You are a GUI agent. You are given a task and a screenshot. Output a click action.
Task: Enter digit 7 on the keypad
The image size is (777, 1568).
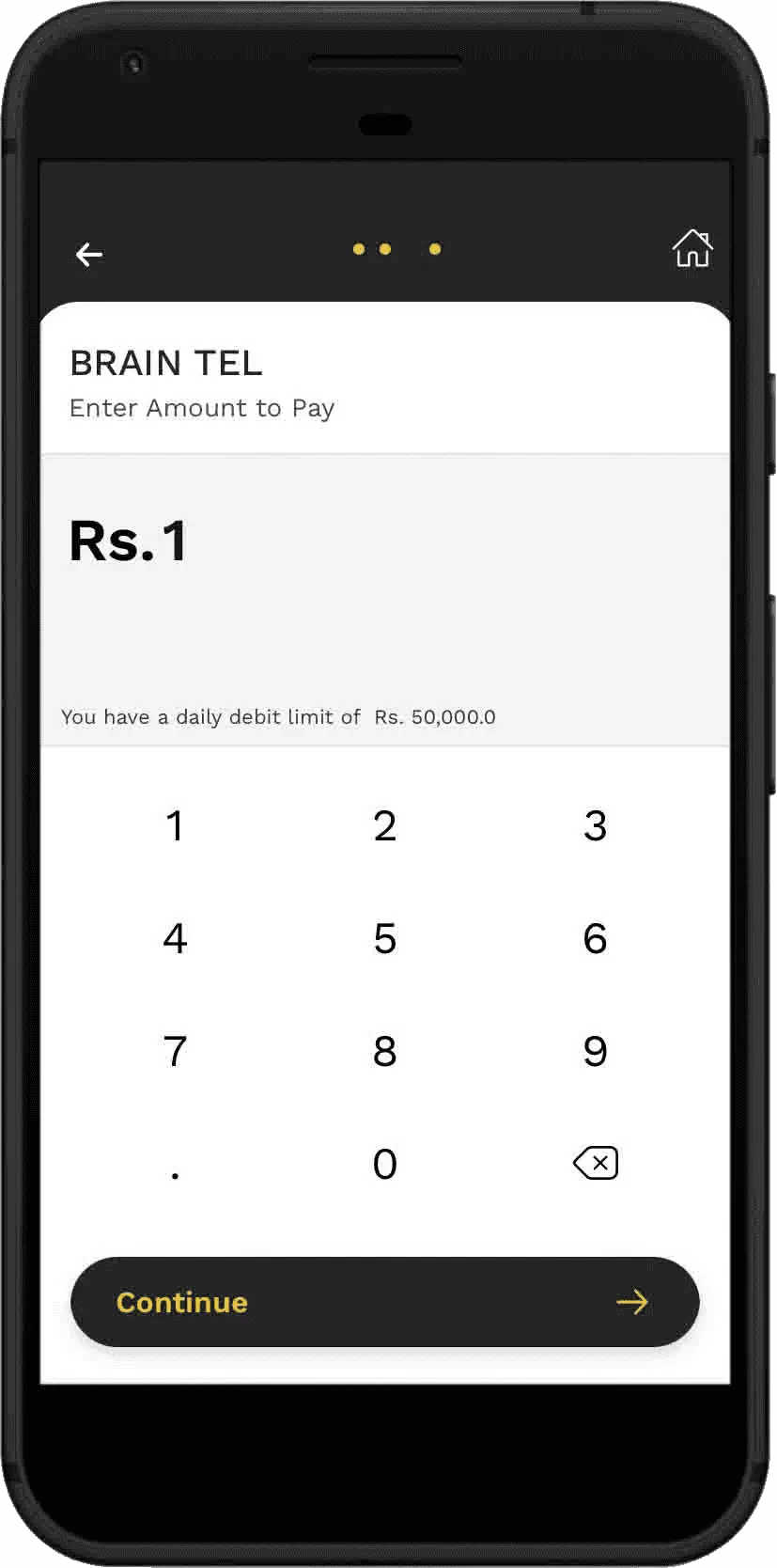175,1051
